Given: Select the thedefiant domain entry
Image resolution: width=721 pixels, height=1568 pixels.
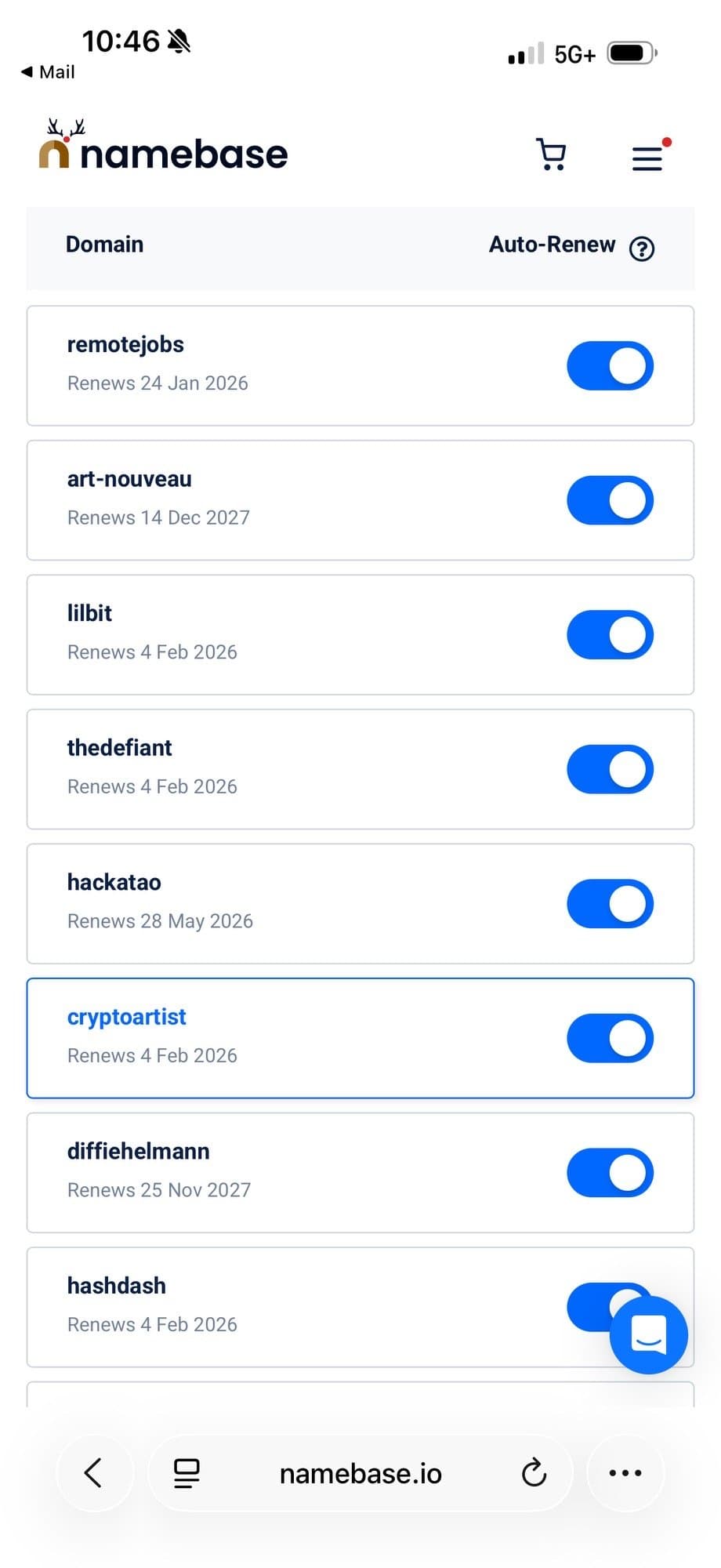Looking at the screenshot, I should tap(119, 747).
